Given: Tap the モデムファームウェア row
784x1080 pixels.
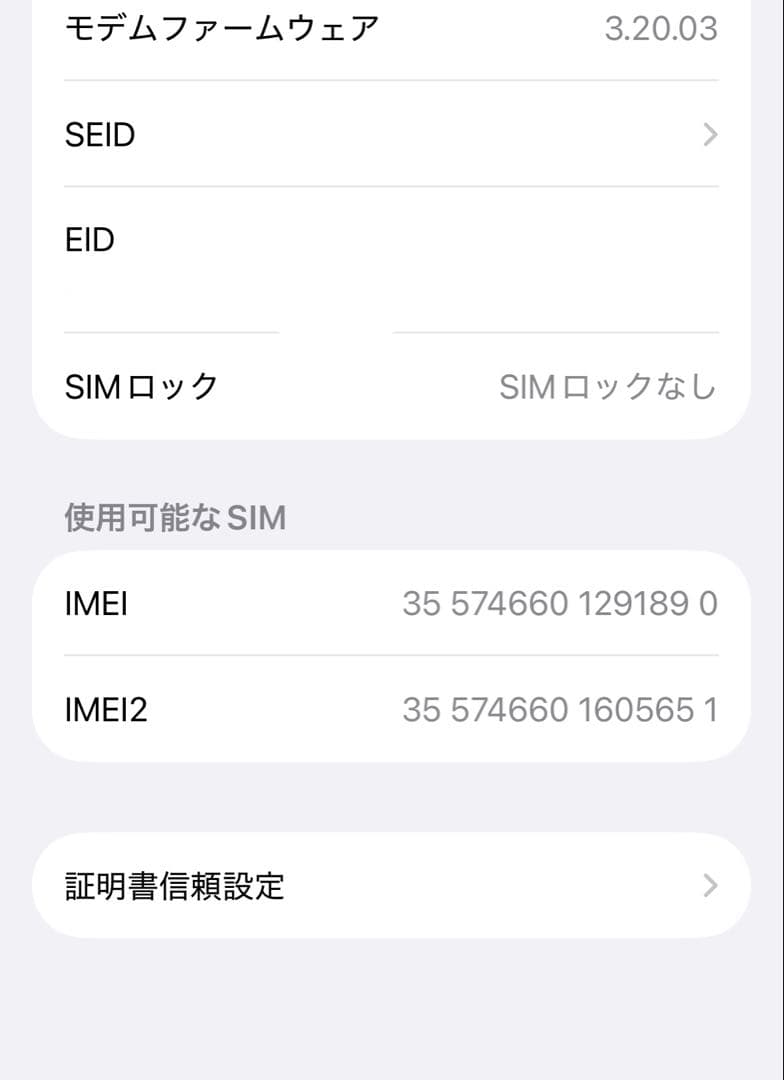Looking at the screenshot, I should (x=390, y=28).
